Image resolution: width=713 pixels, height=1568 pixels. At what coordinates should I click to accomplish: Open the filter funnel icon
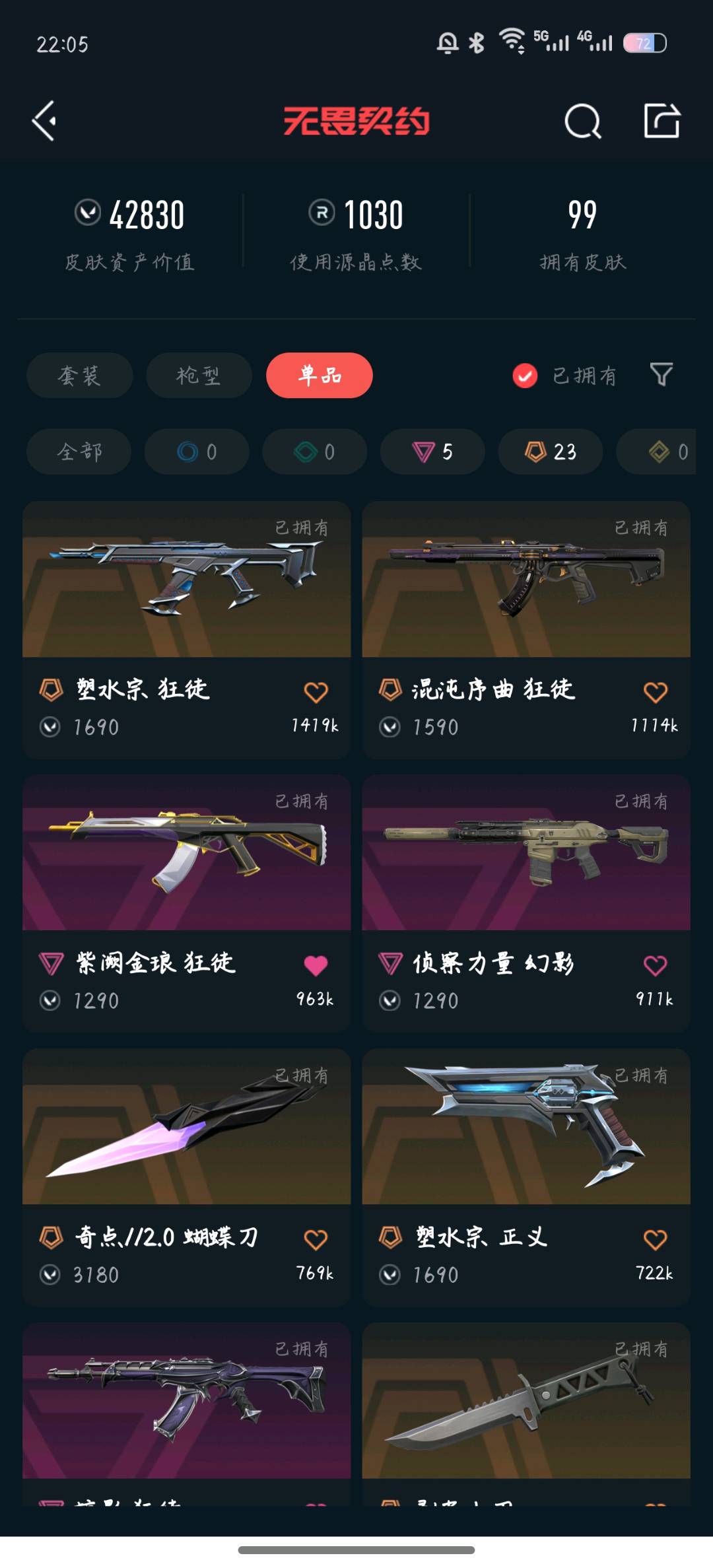[x=662, y=375]
